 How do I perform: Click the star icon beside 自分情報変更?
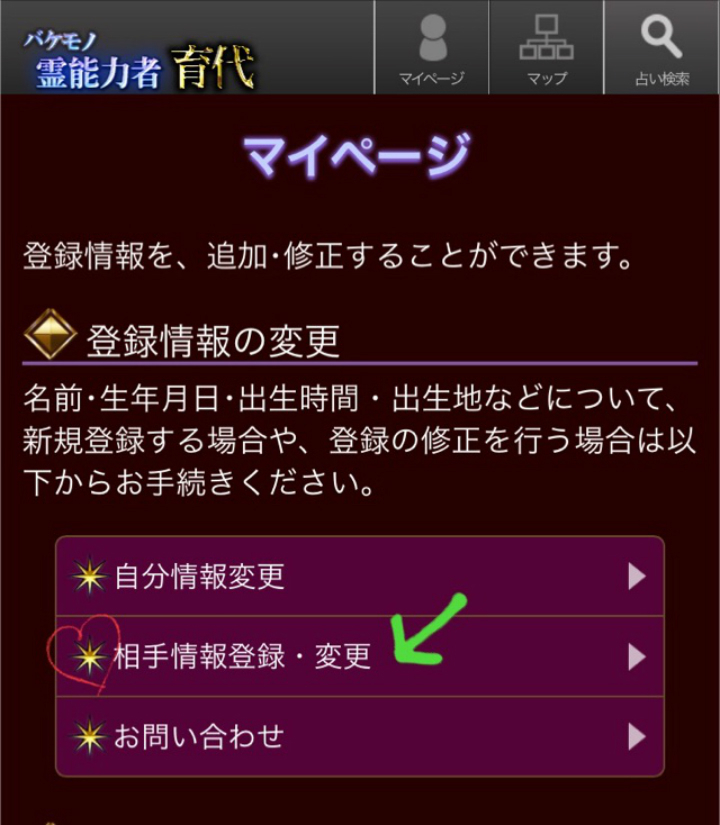click(x=88, y=576)
